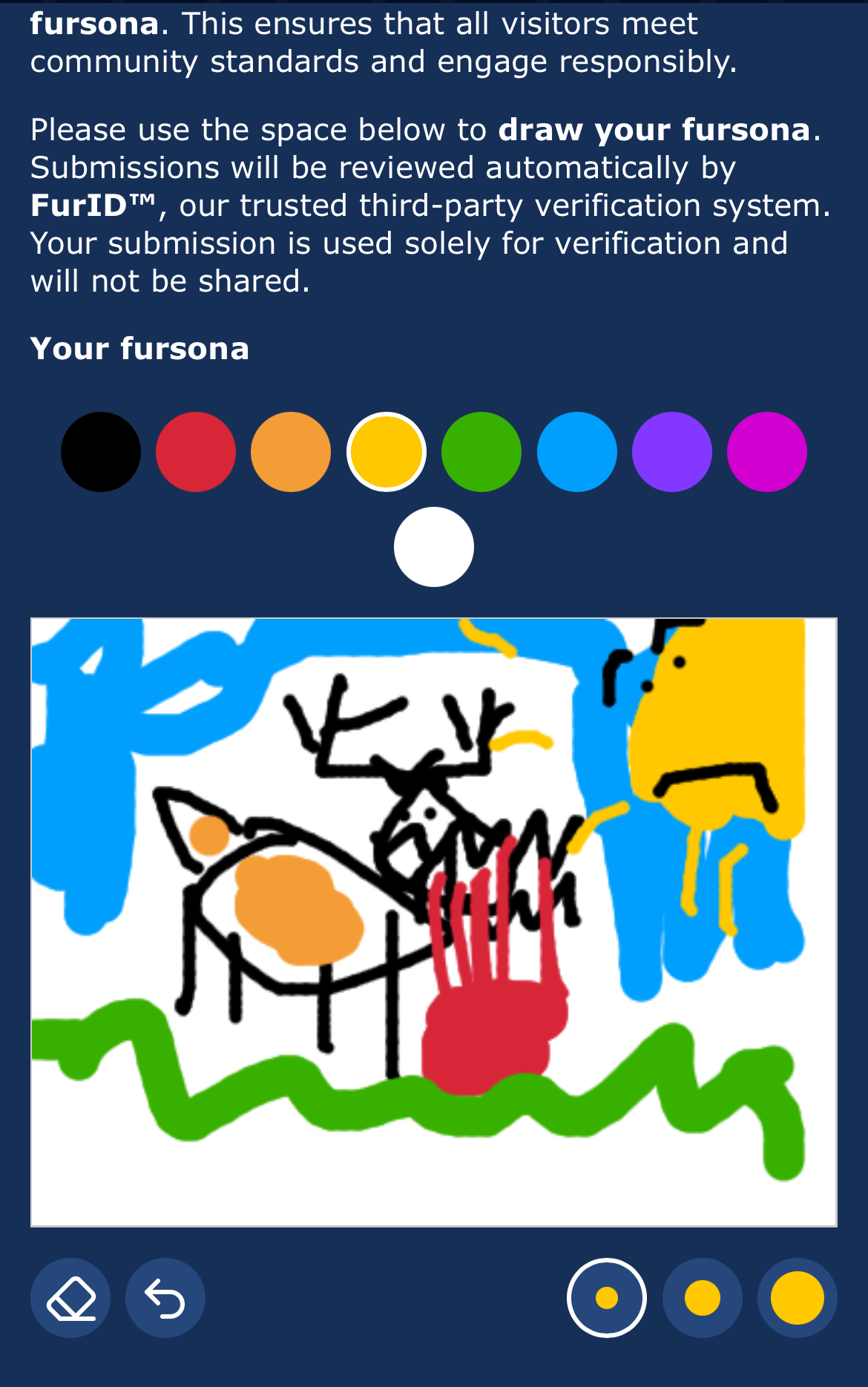Pick the largest brush size
Image resolution: width=868 pixels, height=1387 pixels.
[798, 1298]
